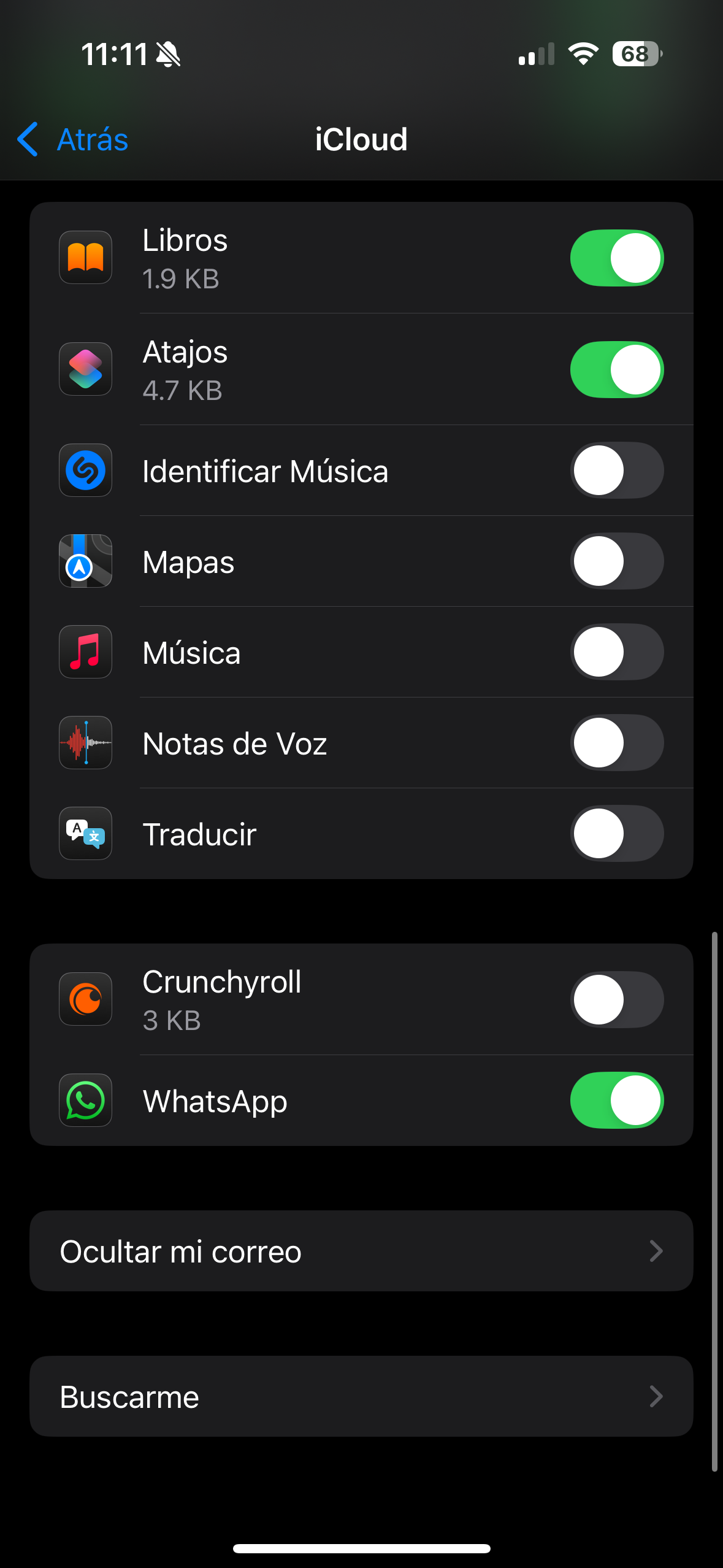The height and width of the screenshot is (1568, 723).
Task: Switch on Mapas iCloud sync
Action: click(x=616, y=561)
